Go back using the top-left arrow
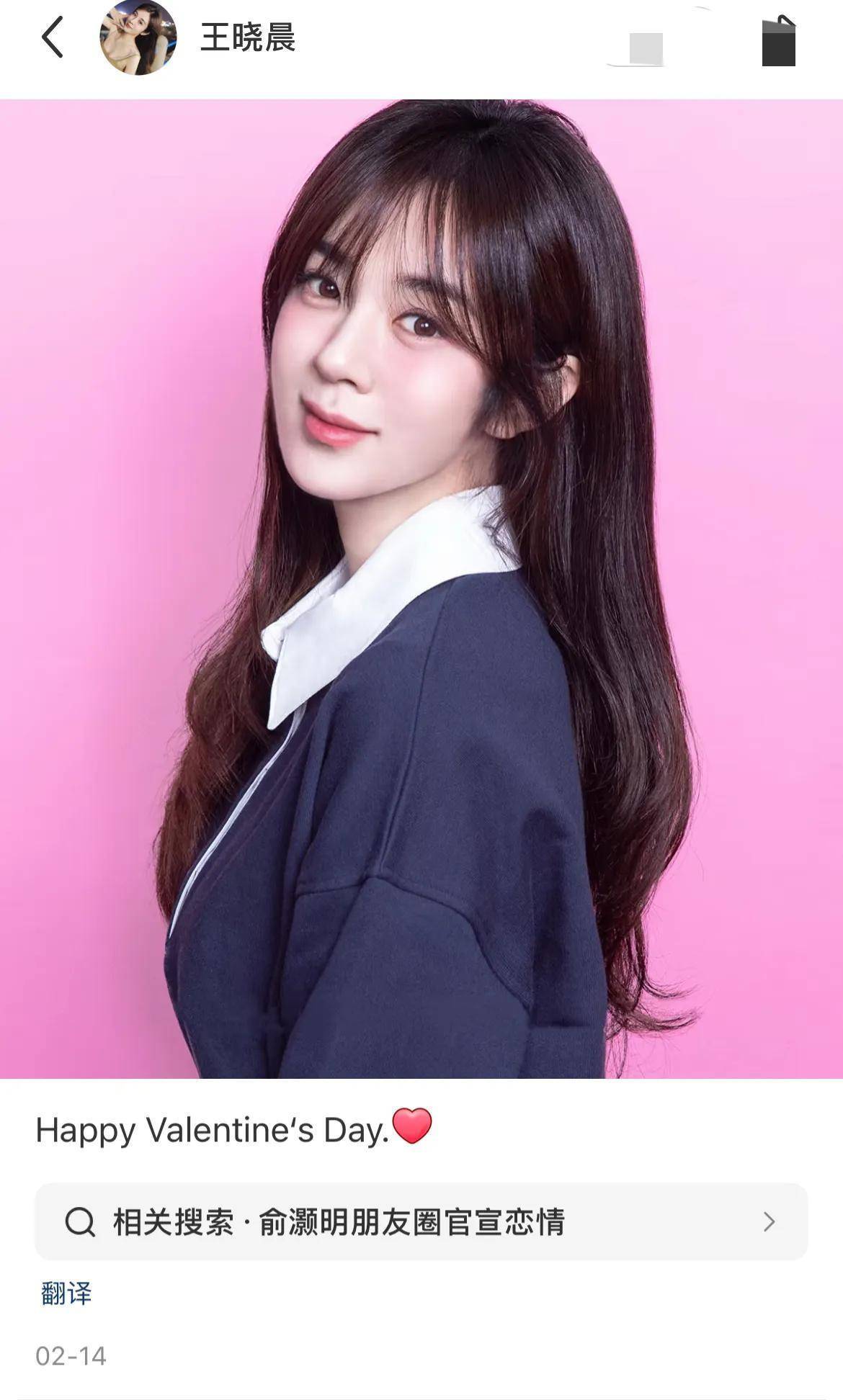Screen dimensions: 843x1400 click(52, 37)
